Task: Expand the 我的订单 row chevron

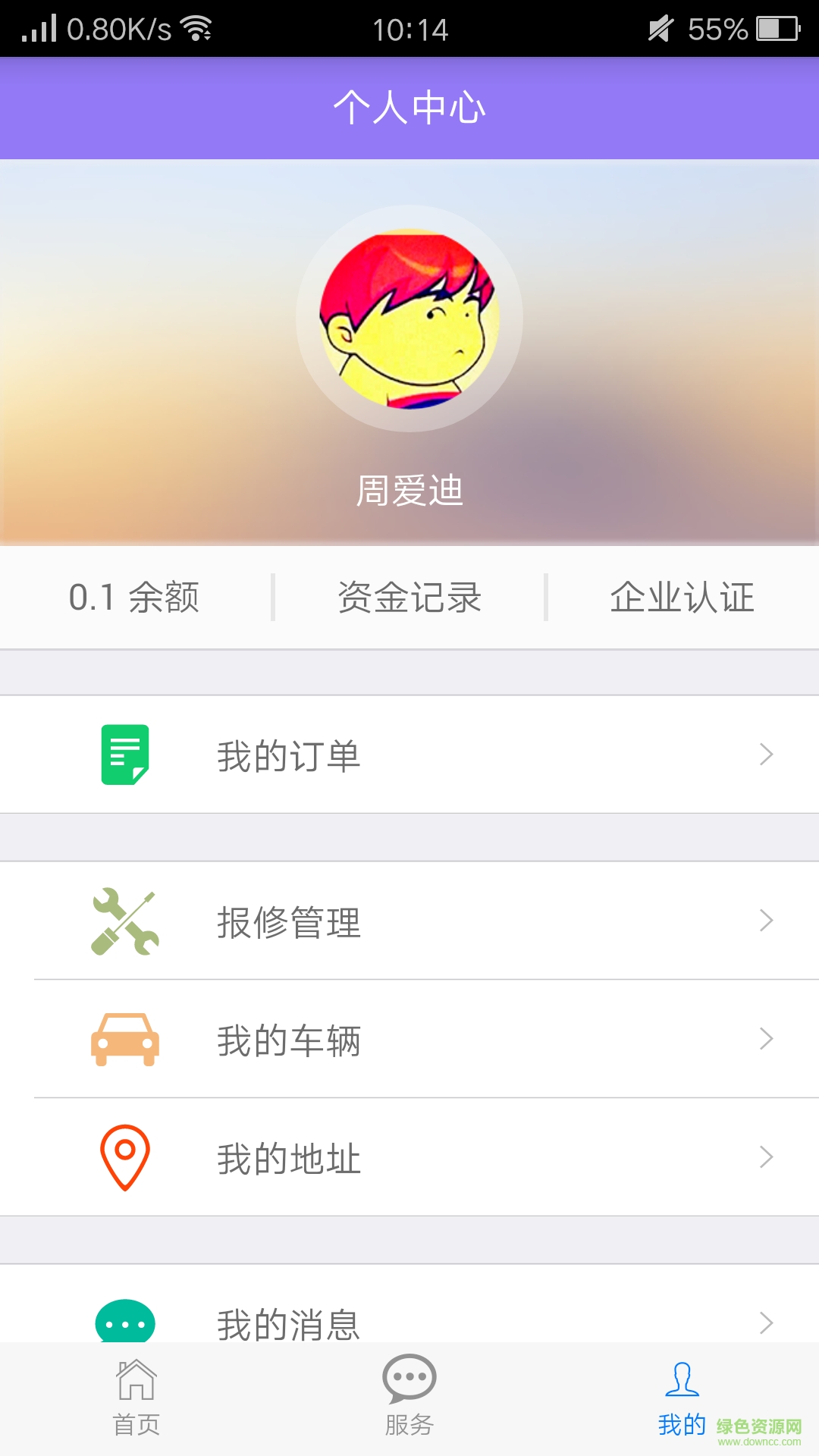Action: (767, 755)
